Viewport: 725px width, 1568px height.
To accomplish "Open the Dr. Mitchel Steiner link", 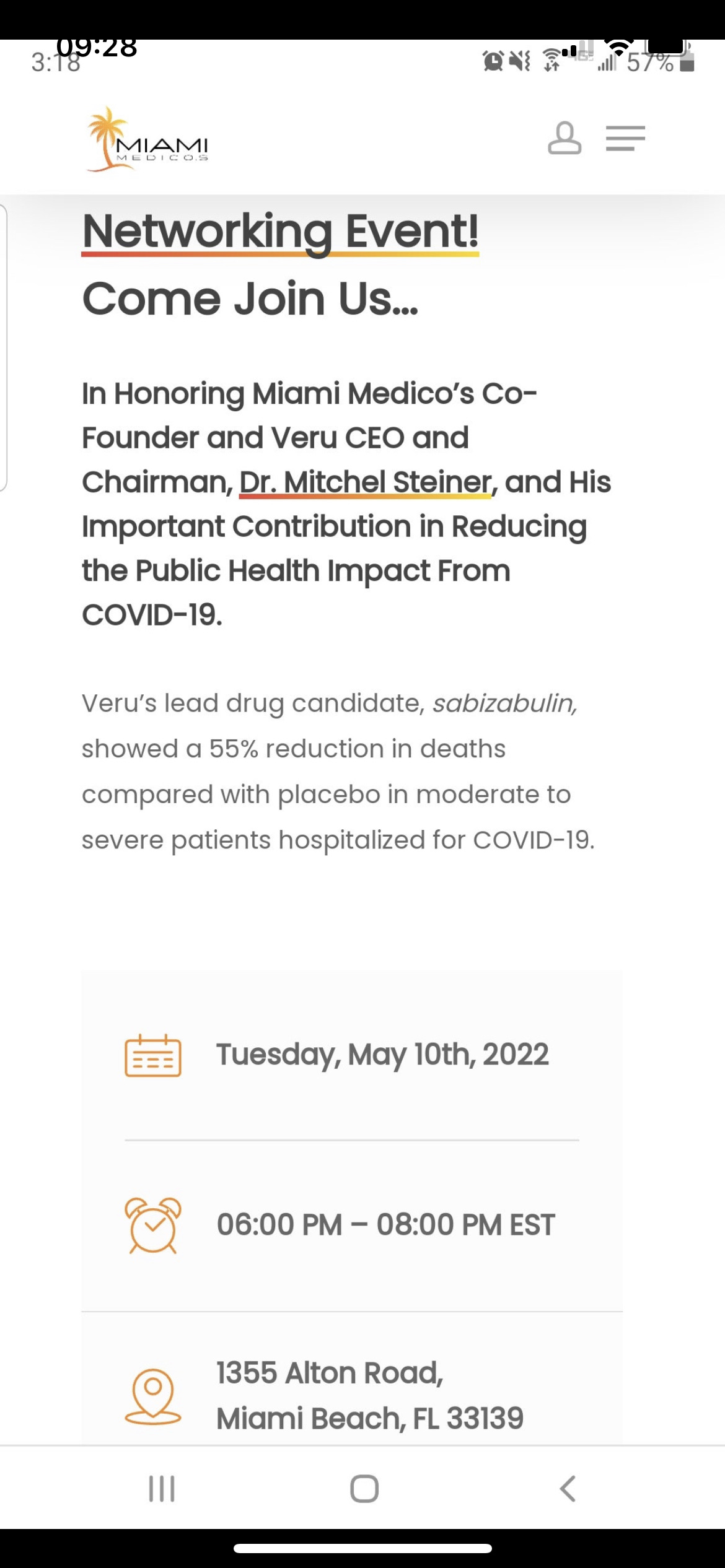I will (x=366, y=482).
